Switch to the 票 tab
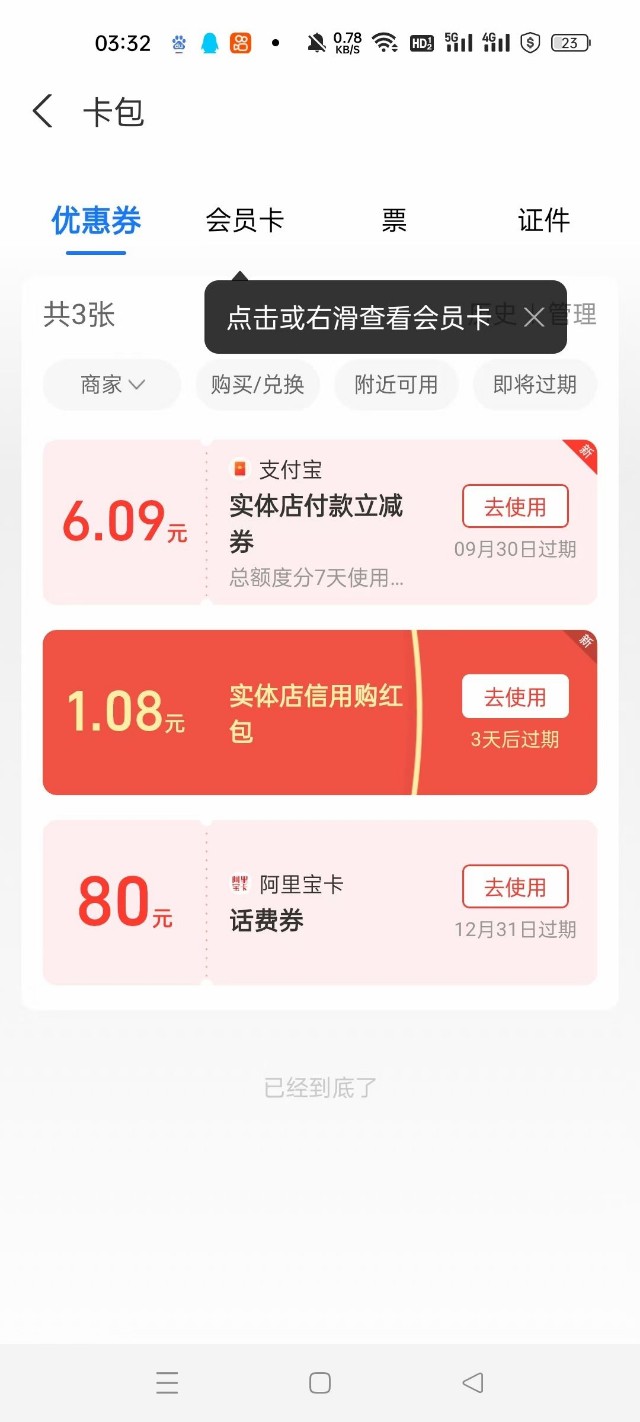640x1422 pixels. 394,221
